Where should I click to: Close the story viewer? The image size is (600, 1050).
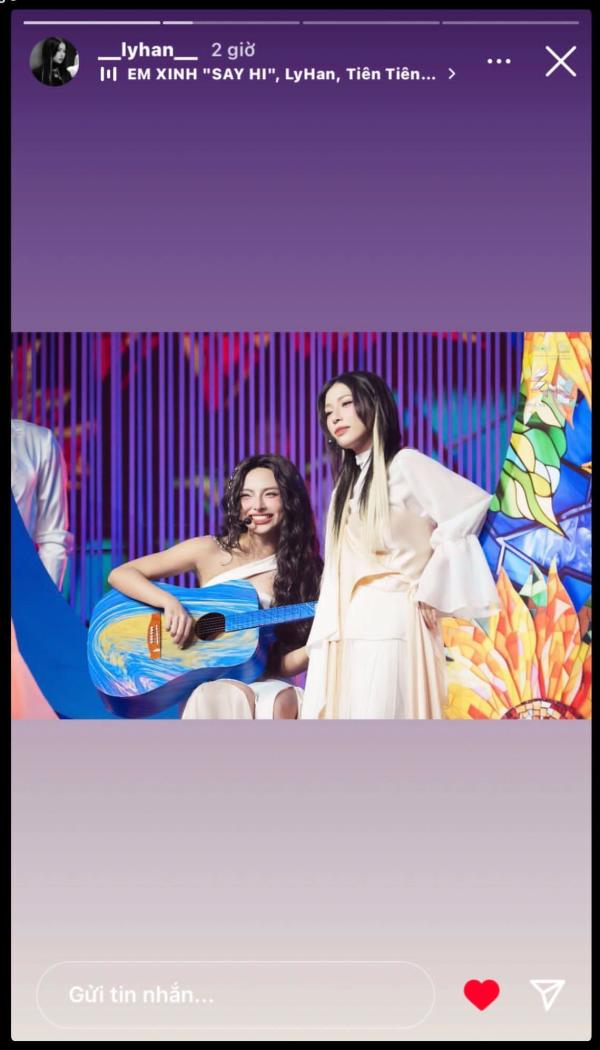(x=560, y=61)
